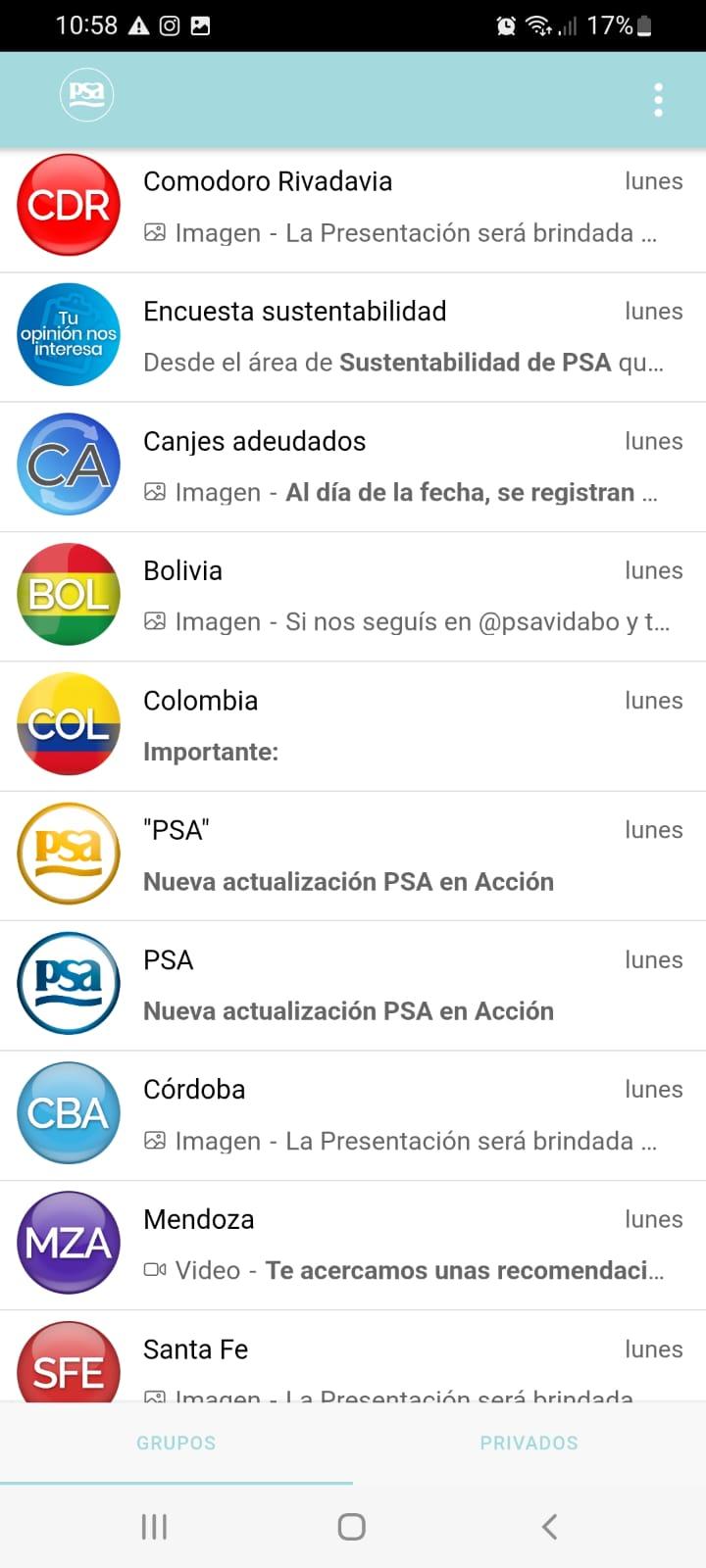This screenshot has width=706, height=1568.
Task: Switch to the Privados tab
Action: [x=529, y=1443]
